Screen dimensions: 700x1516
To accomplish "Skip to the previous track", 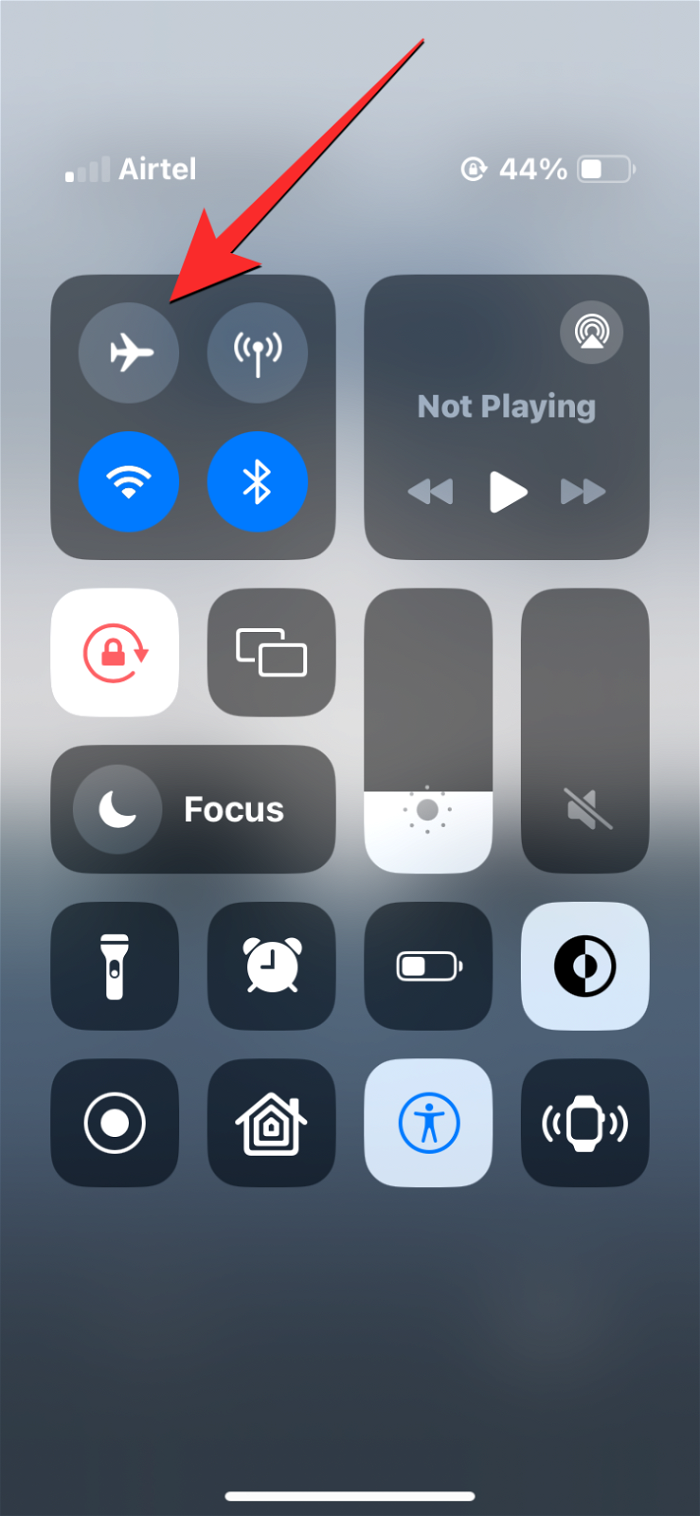I will [x=431, y=491].
